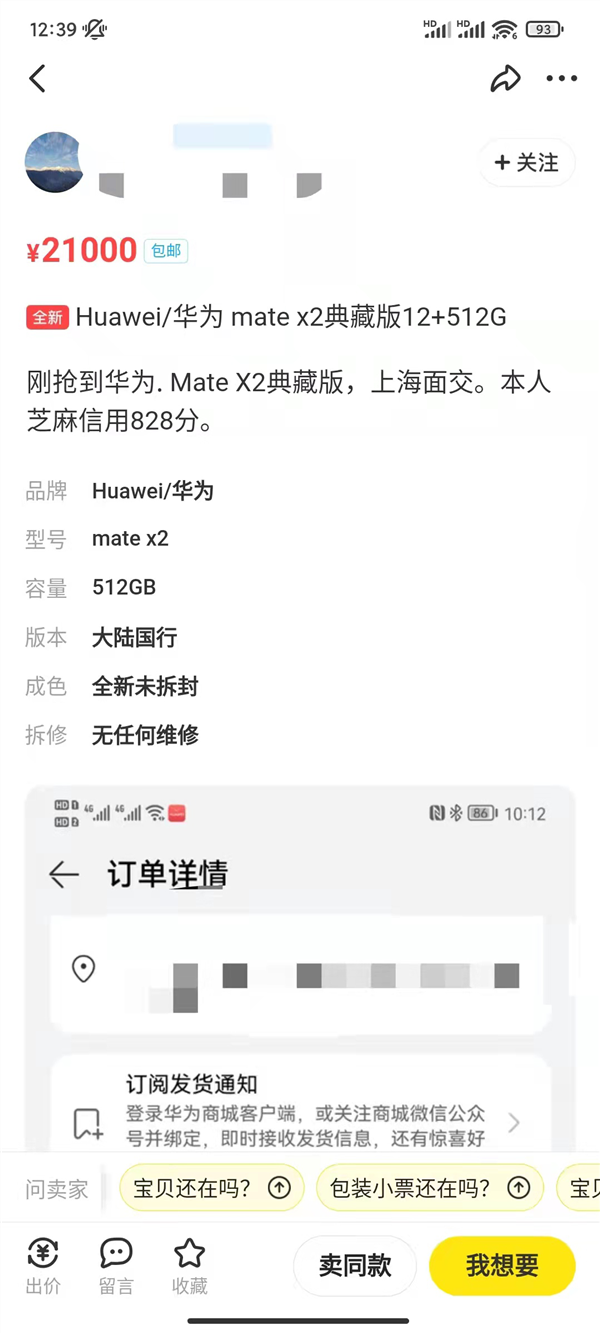The image size is (600, 1333).
Task: Share this Huawei mate x2 listing
Action: tap(505, 79)
